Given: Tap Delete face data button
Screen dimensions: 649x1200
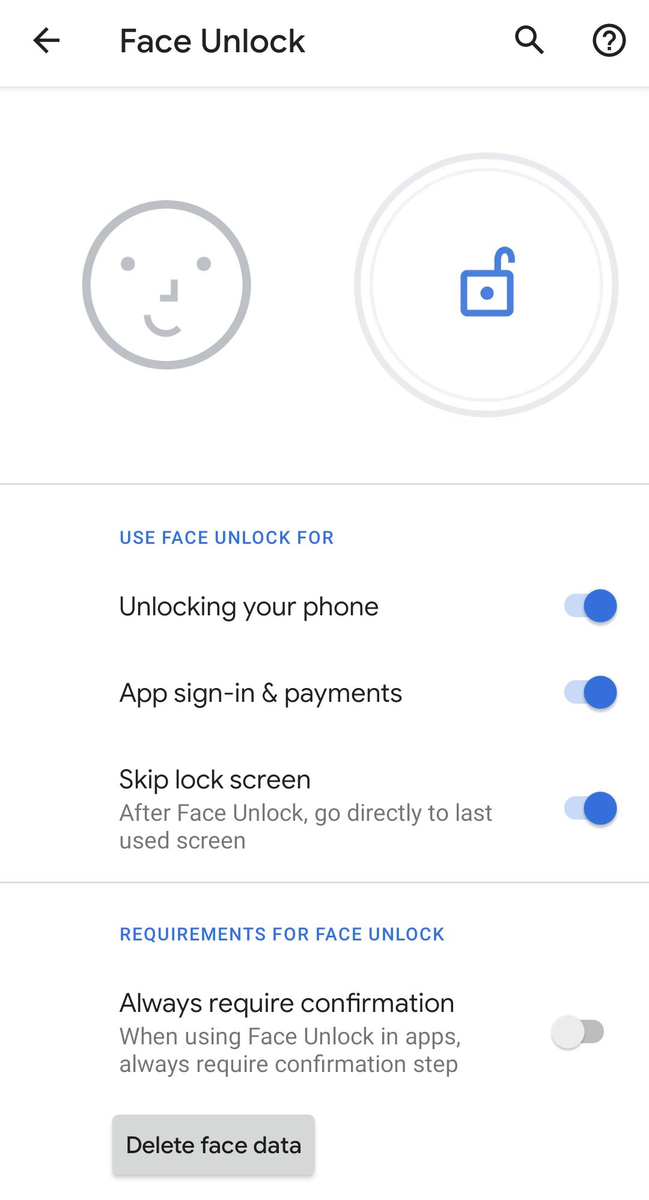Looking at the screenshot, I should point(213,1145).
